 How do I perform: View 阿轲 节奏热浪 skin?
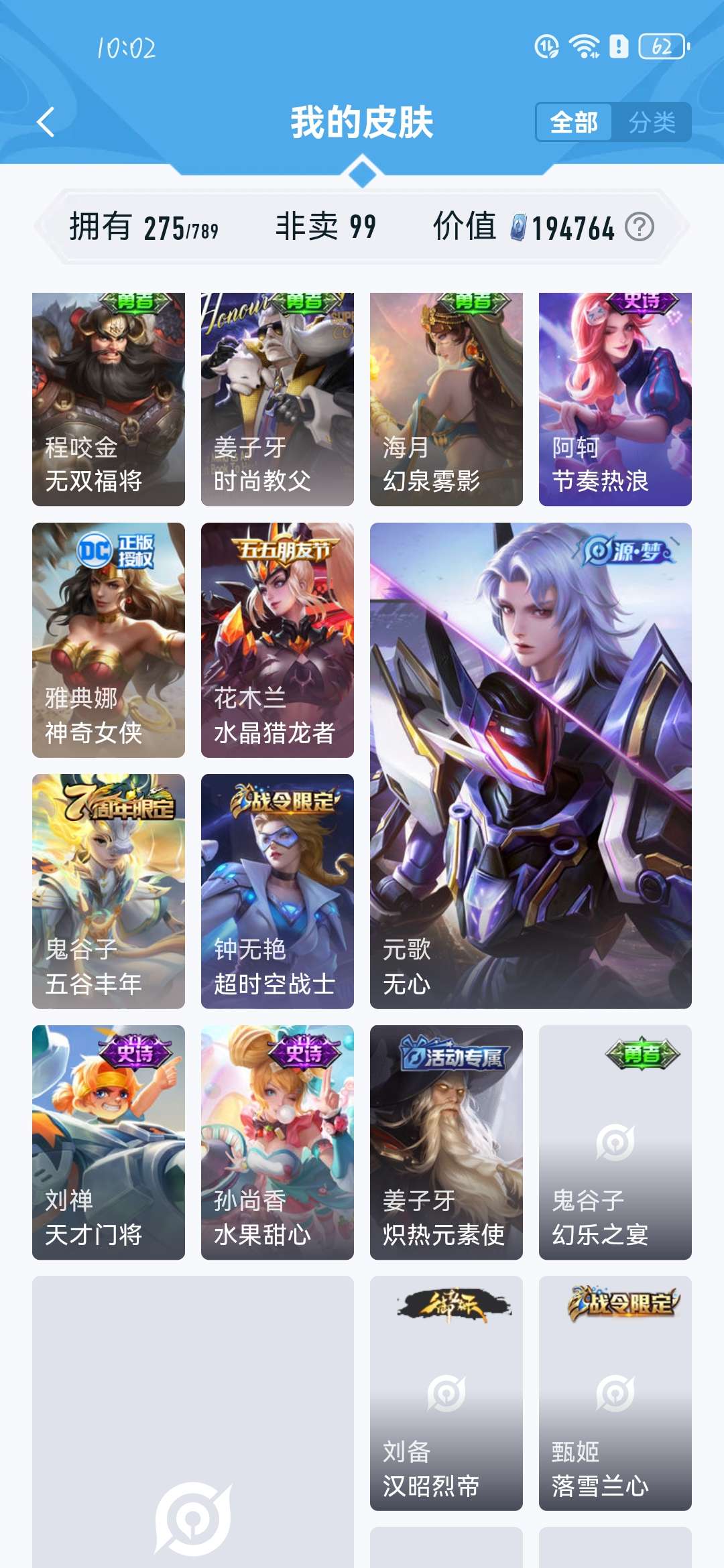coord(615,399)
